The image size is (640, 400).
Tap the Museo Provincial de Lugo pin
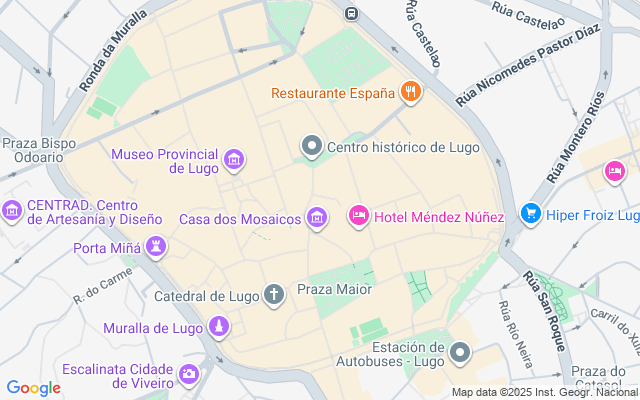click(234, 160)
